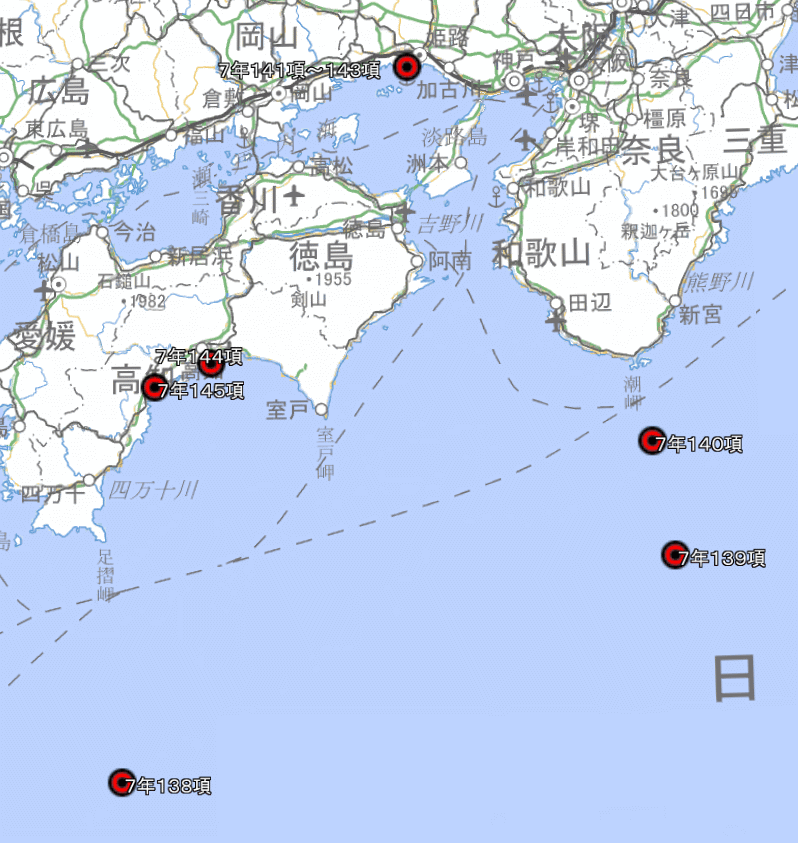Tap the 7年141項～143項 map marker
798x843 pixels.
[x=406, y=67]
